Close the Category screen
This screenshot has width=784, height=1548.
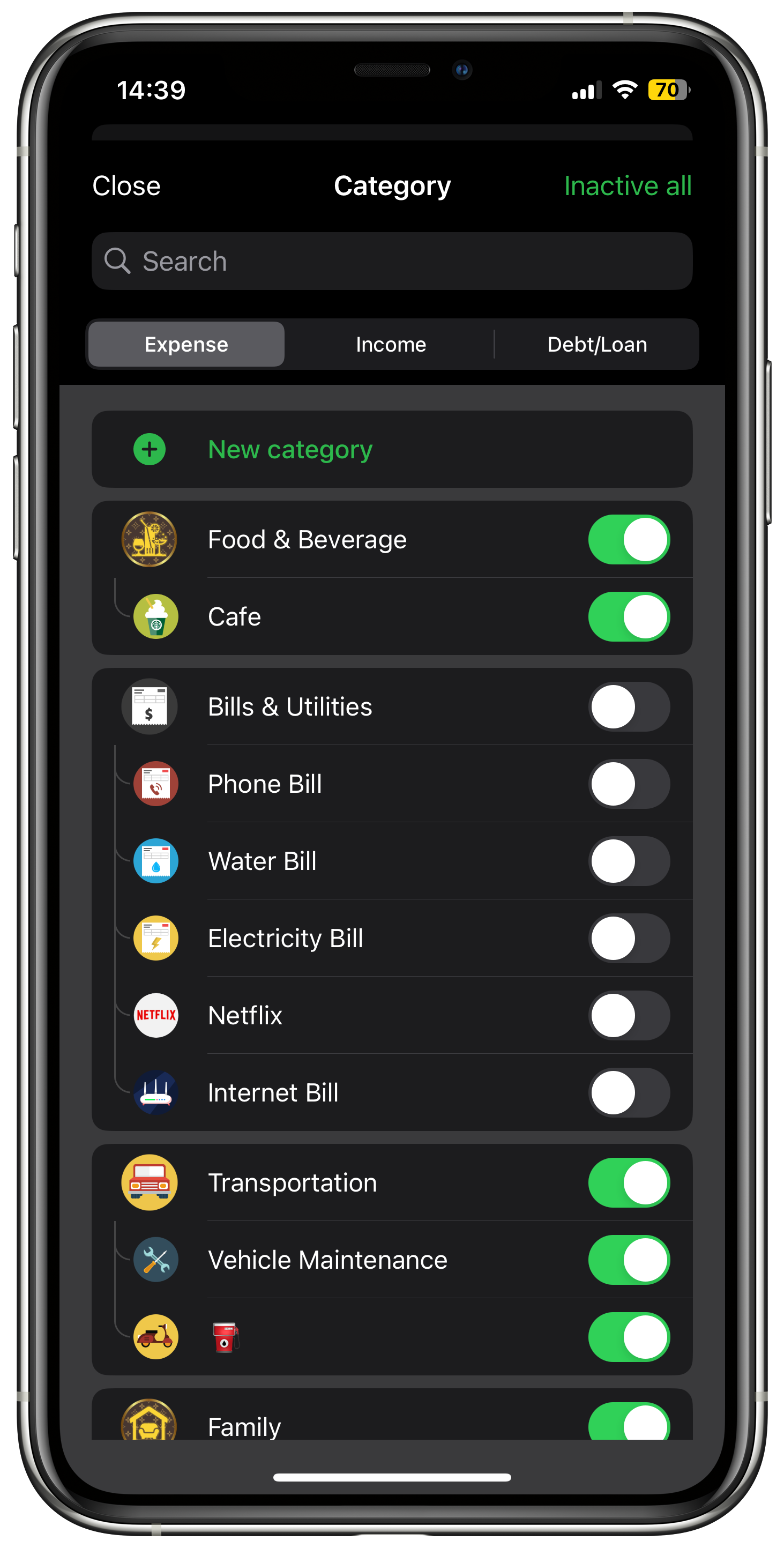tap(126, 185)
